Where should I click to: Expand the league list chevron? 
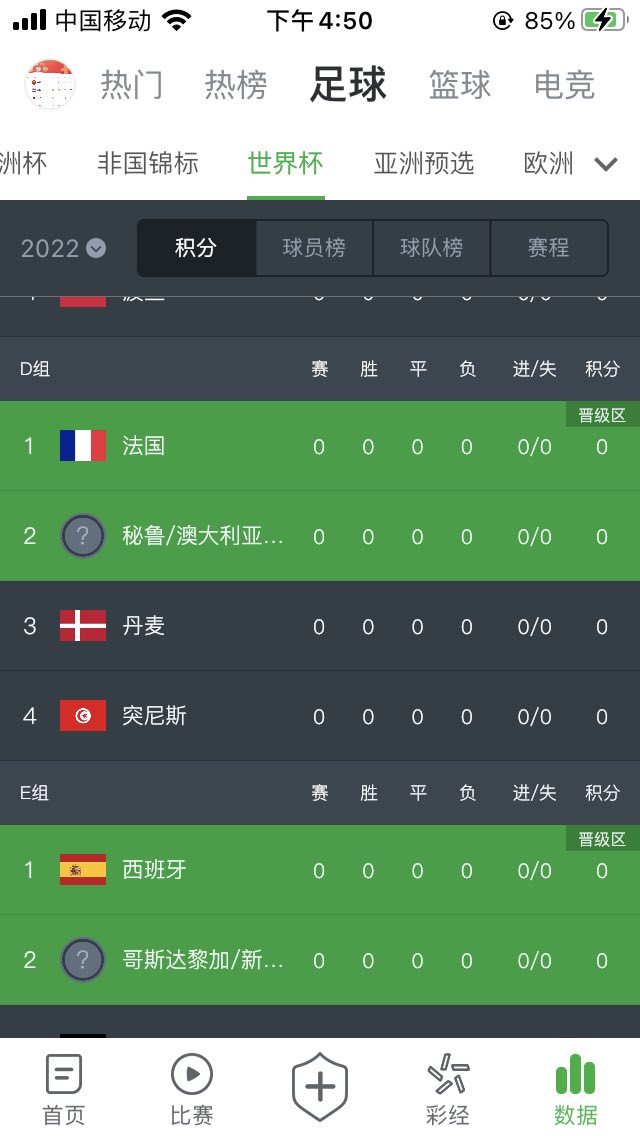[x=606, y=165]
